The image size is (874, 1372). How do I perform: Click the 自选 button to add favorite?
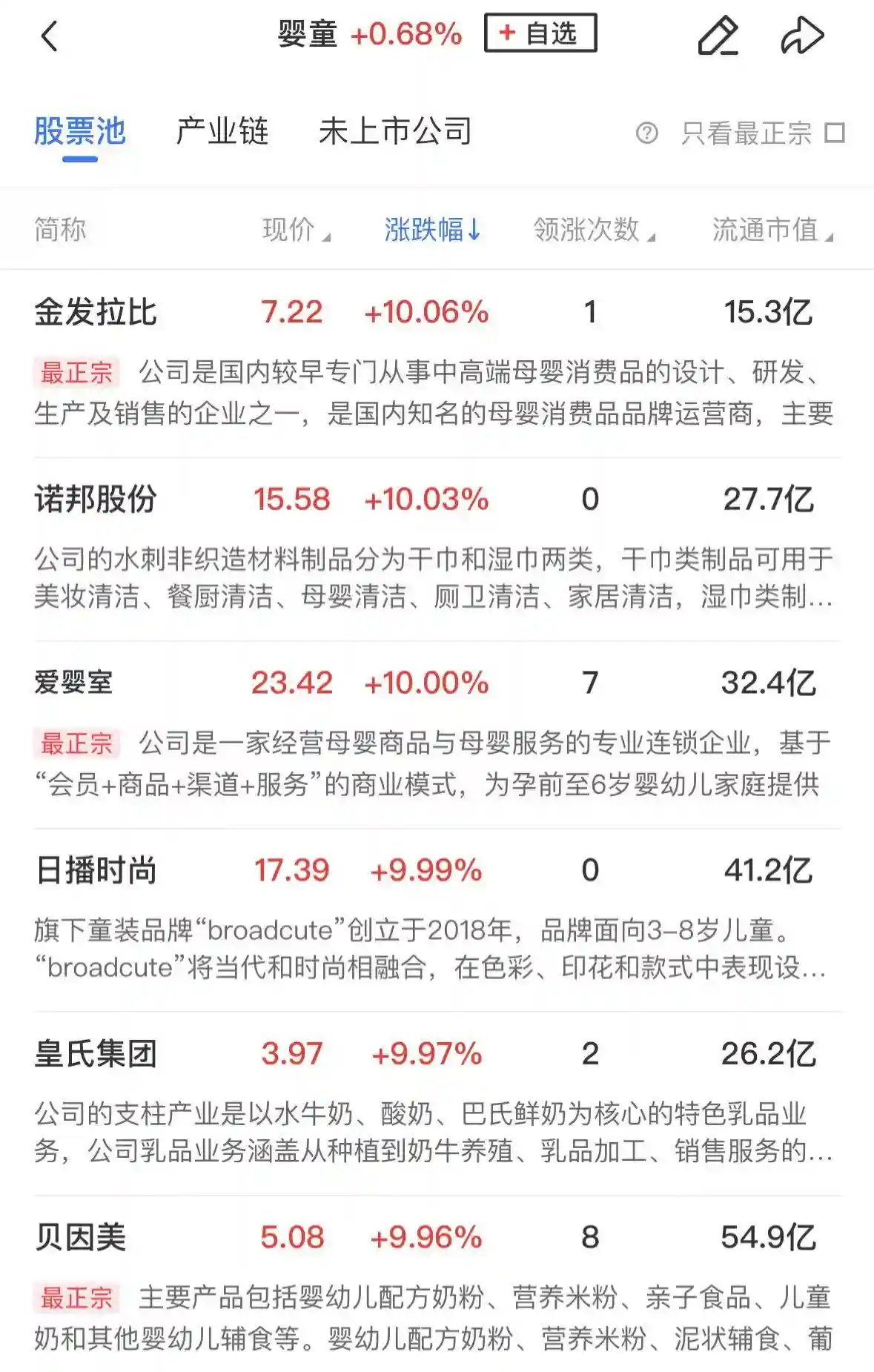tap(540, 33)
